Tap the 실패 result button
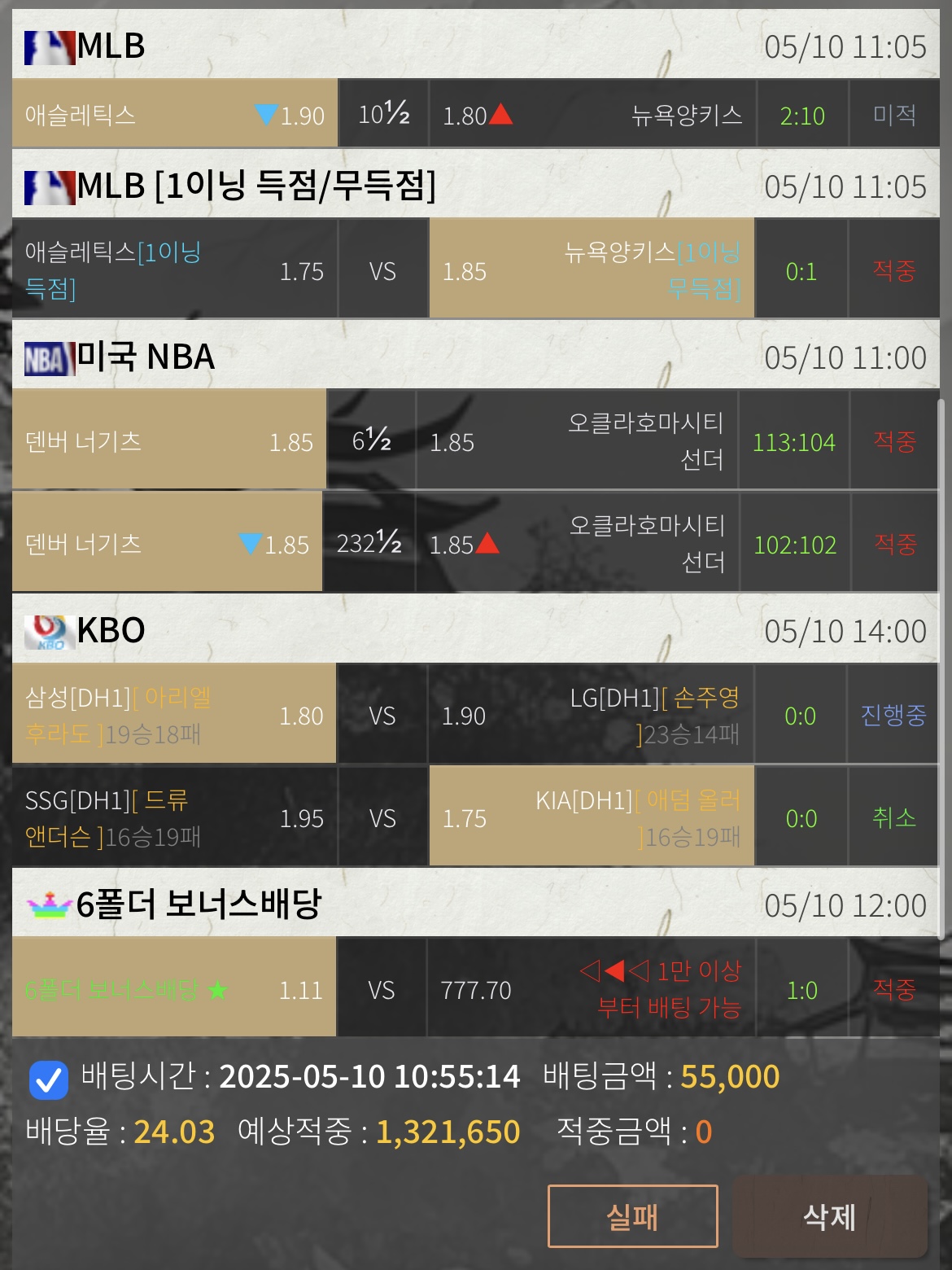Viewport: 952px width, 1270px height. [632, 1217]
